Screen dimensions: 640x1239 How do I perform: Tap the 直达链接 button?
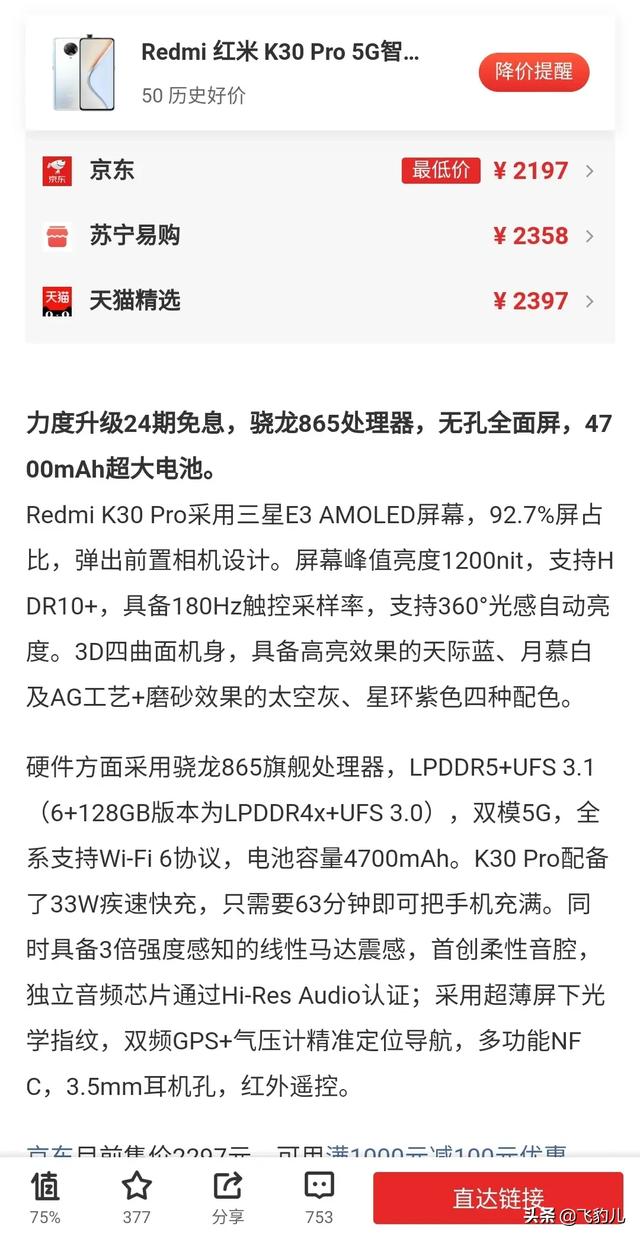pos(497,1198)
